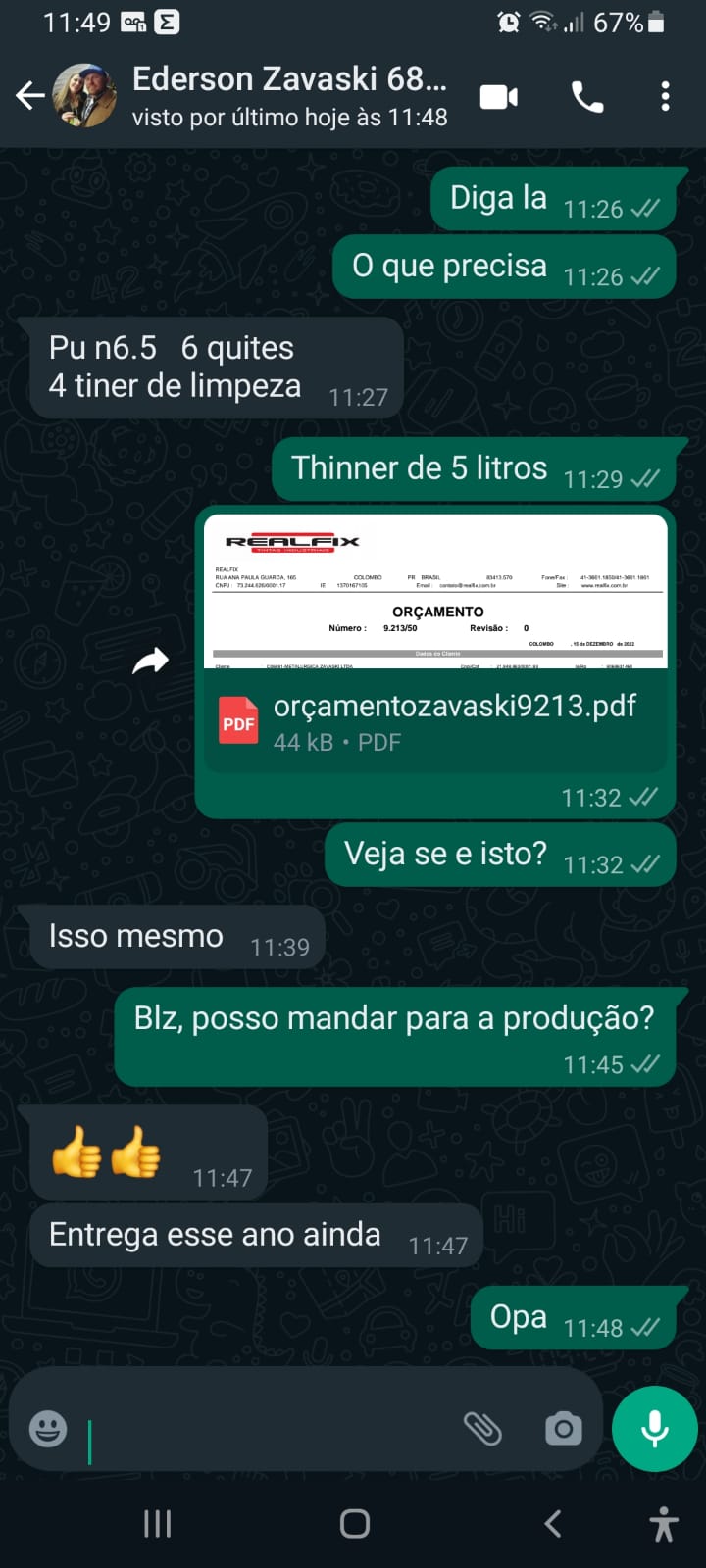Open Ederson Zavaski's contact info
The image size is (706, 1568).
(x=289, y=96)
